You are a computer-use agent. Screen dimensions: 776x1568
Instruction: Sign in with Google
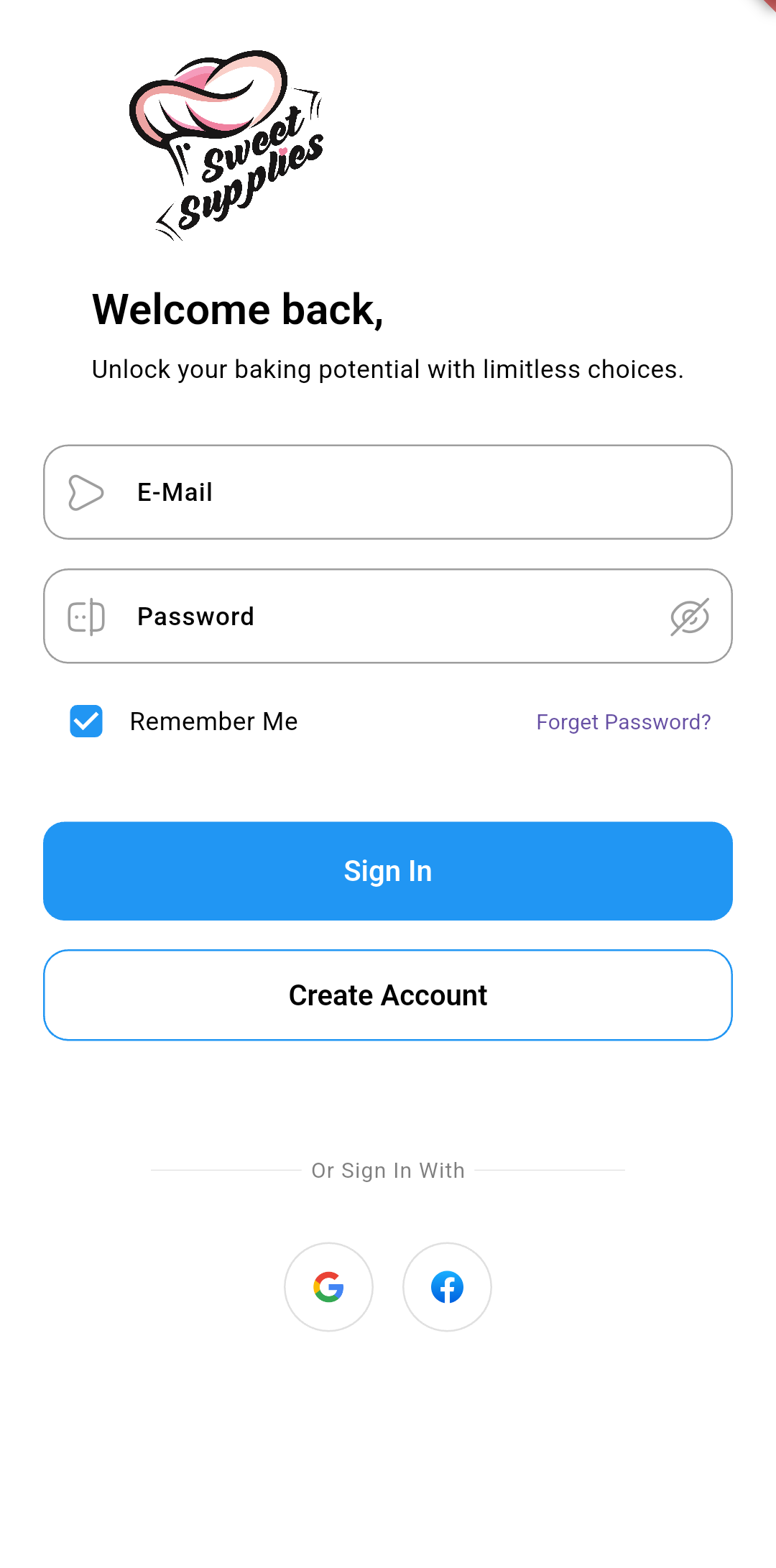coord(329,1287)
